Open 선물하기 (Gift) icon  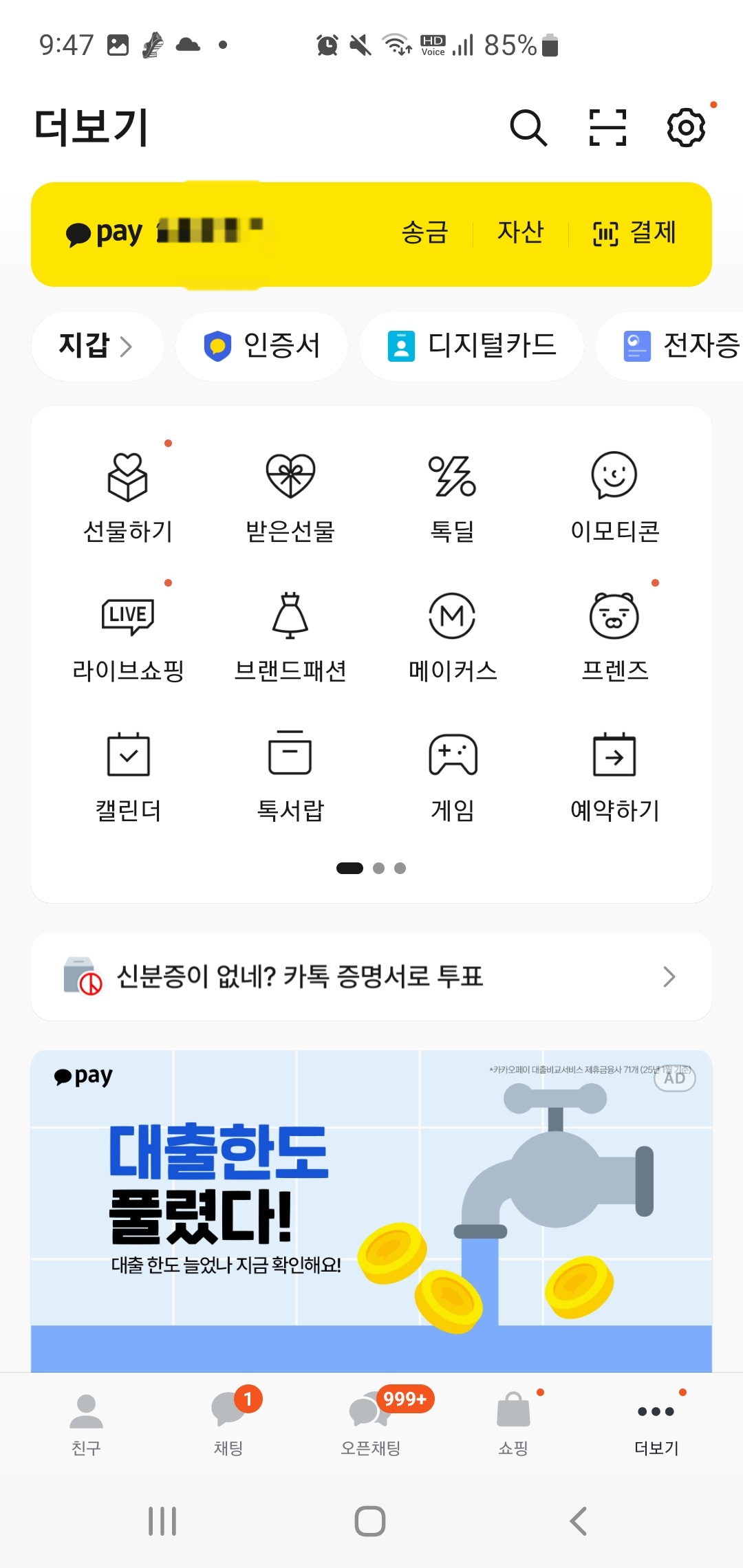pyautogui.click(x=128, y=495)
